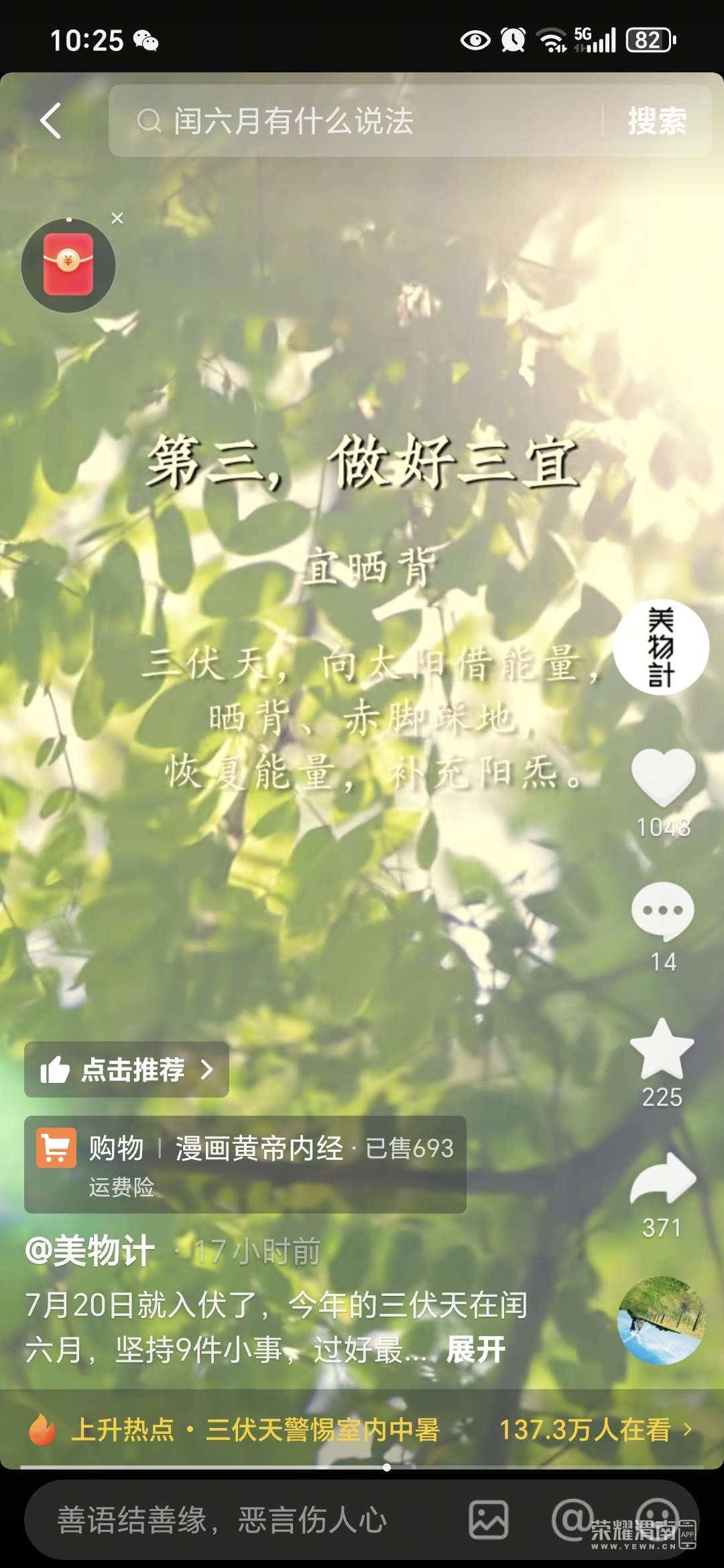
Task: Open the comments bubble icon
Action: 662,911
